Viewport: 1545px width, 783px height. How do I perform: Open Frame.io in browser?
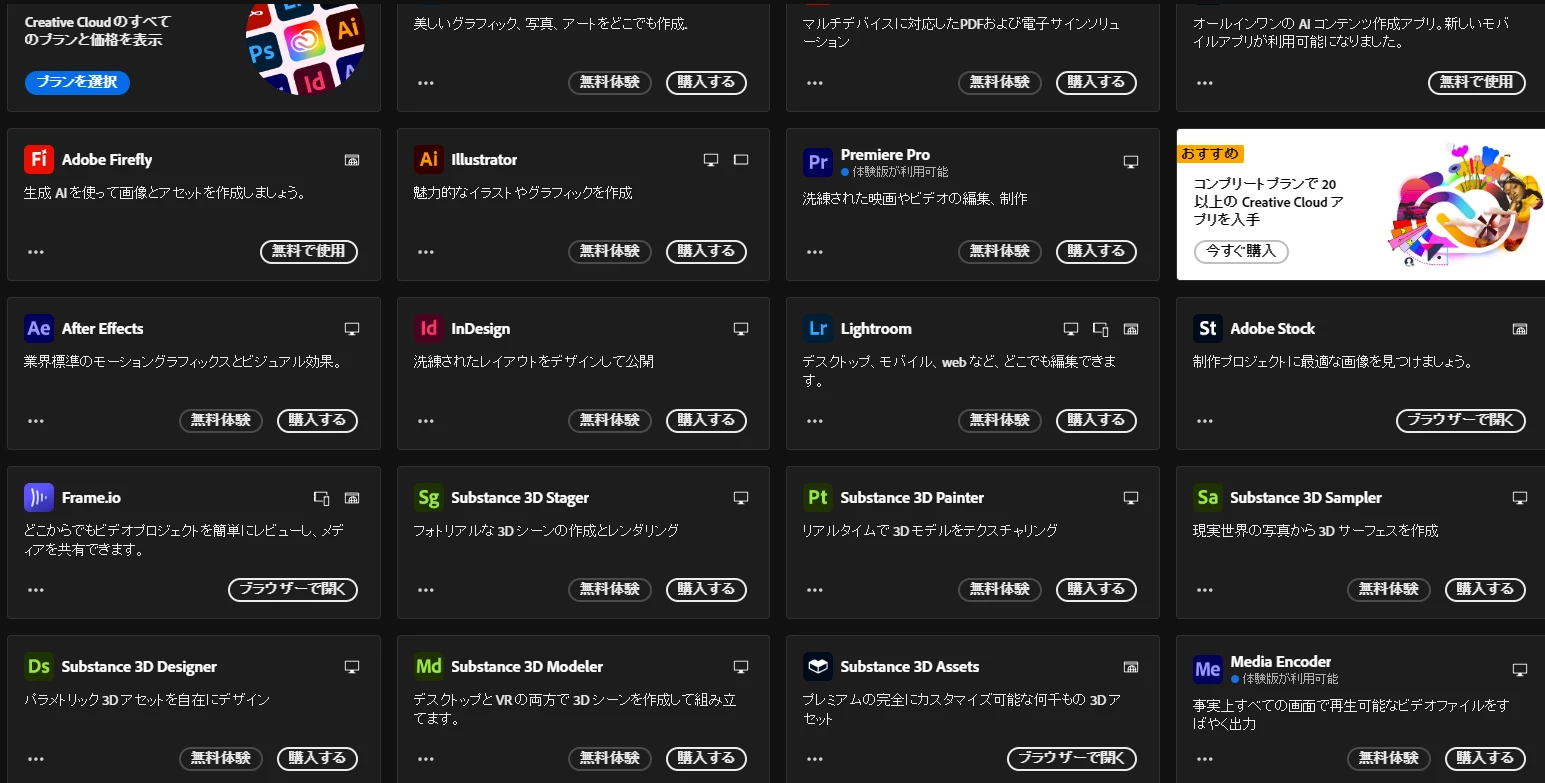[x=292, y=589]
